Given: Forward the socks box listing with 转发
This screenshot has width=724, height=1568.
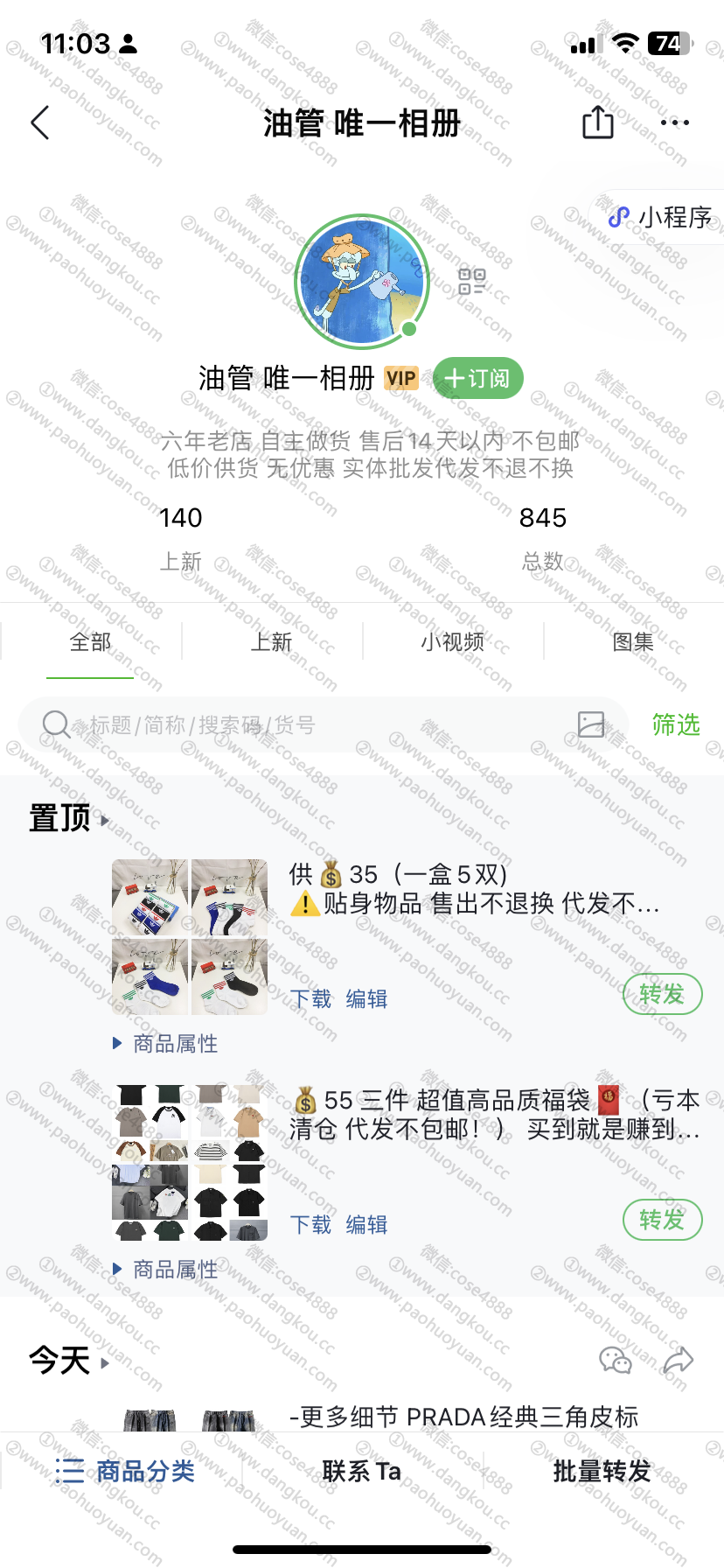Looking at the screenshot, I should click(x=662, y=994).
